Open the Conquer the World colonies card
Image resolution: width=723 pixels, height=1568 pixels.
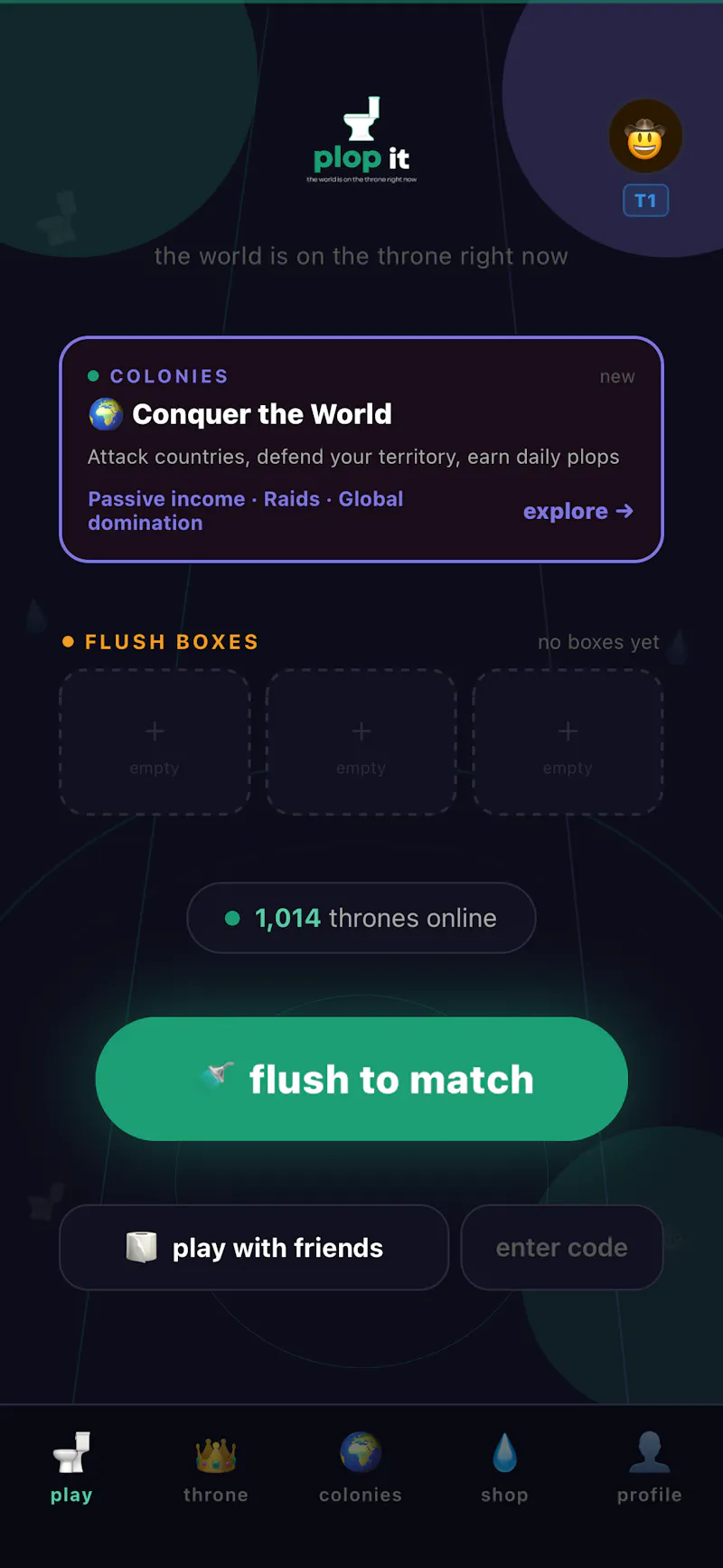[361, 449]
